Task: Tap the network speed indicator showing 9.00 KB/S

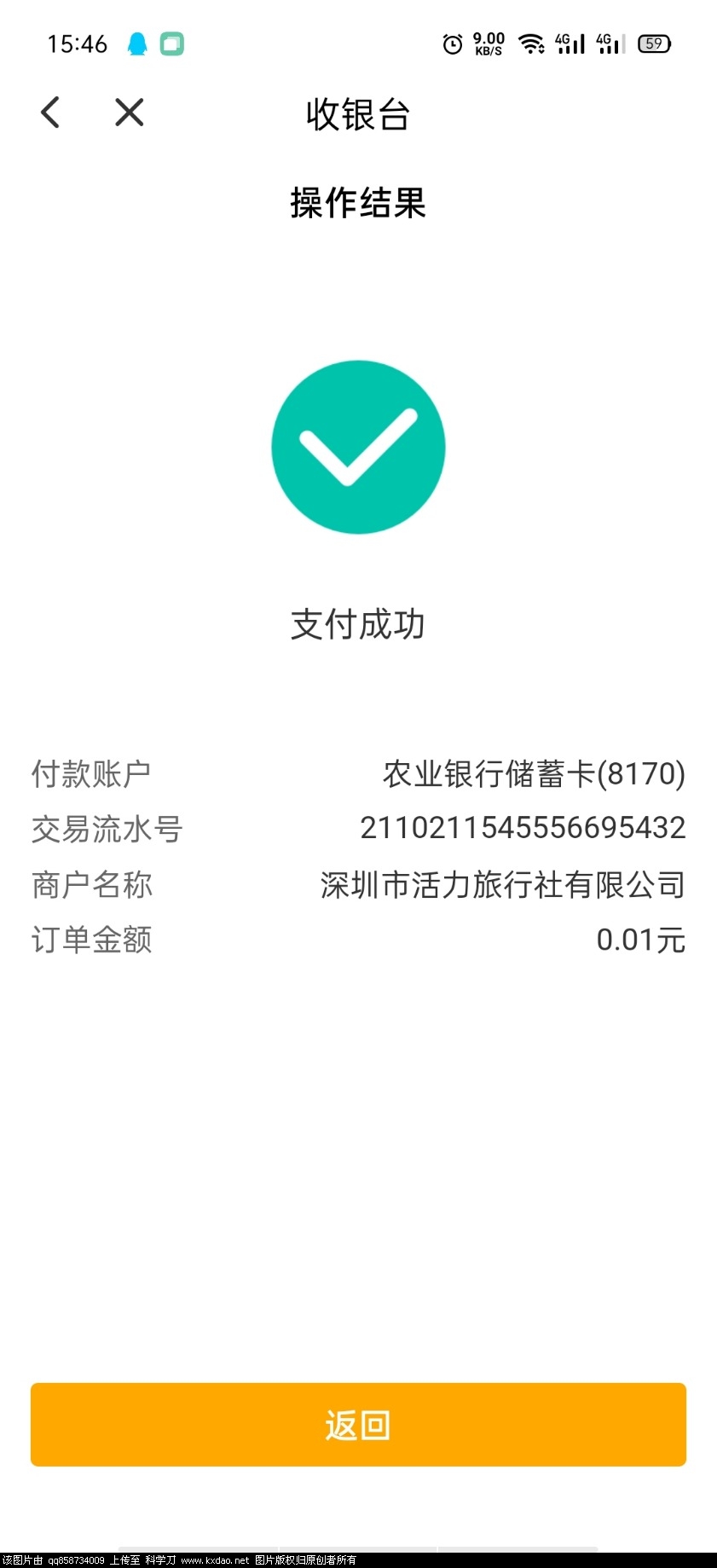Action: point(487,42)
